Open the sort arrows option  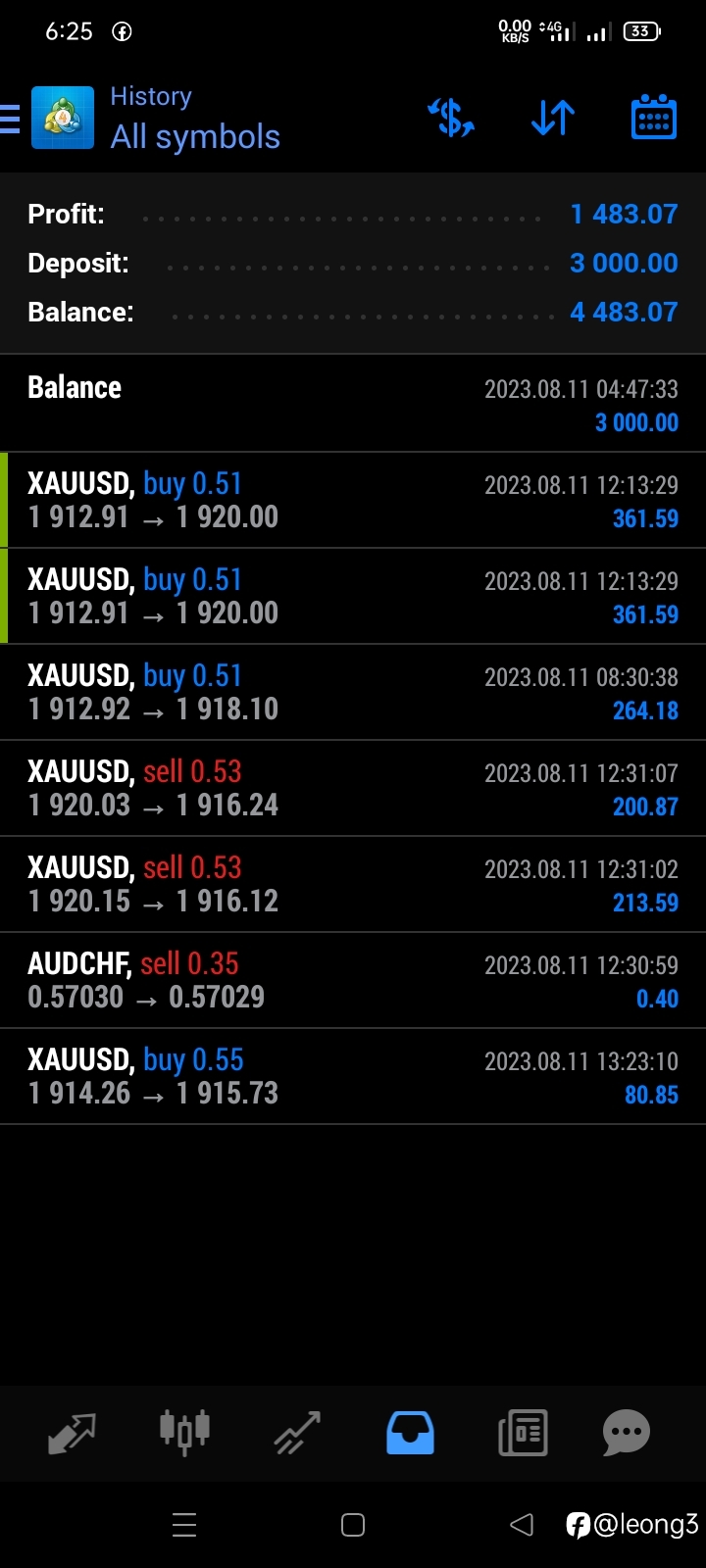553,119
